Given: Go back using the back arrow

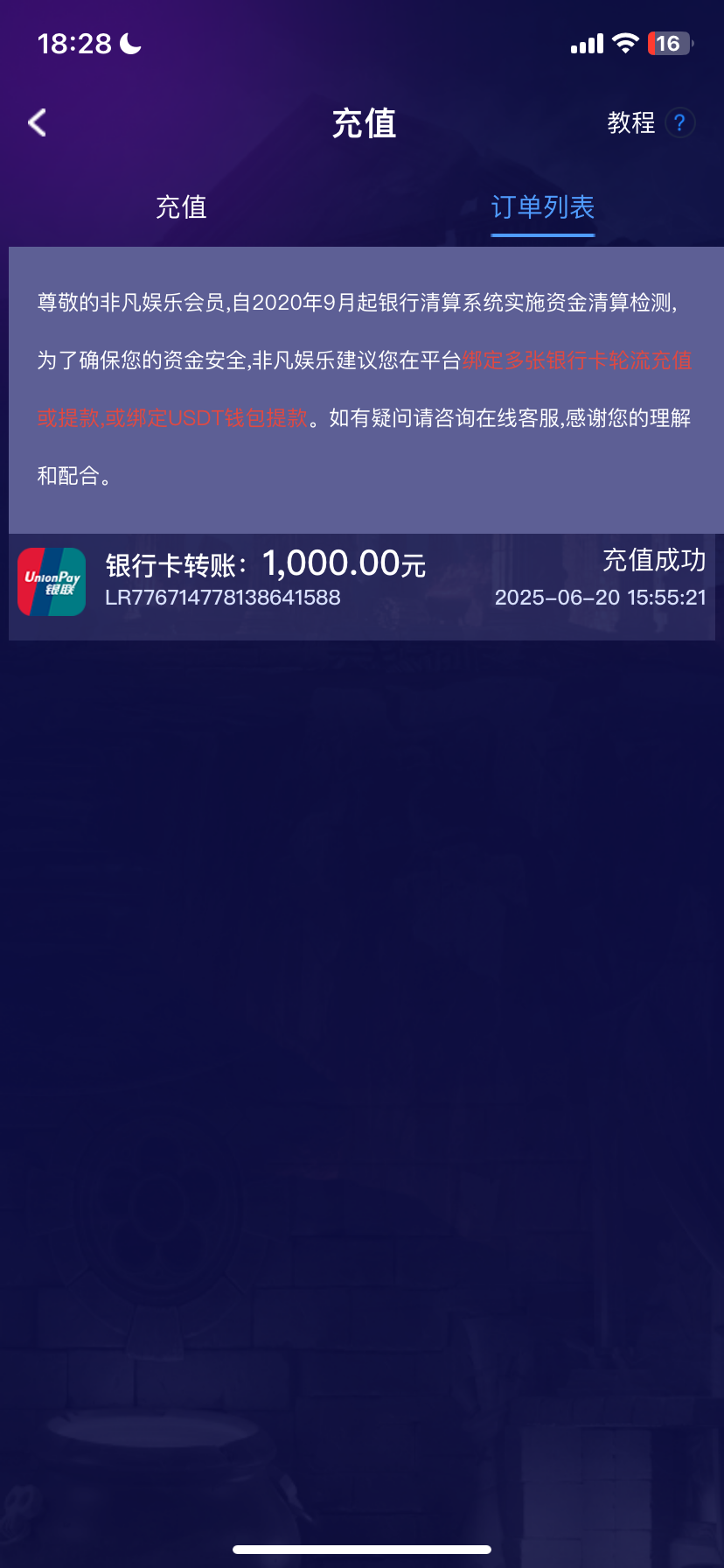Looking at the screenshot, I should point(38,122).
